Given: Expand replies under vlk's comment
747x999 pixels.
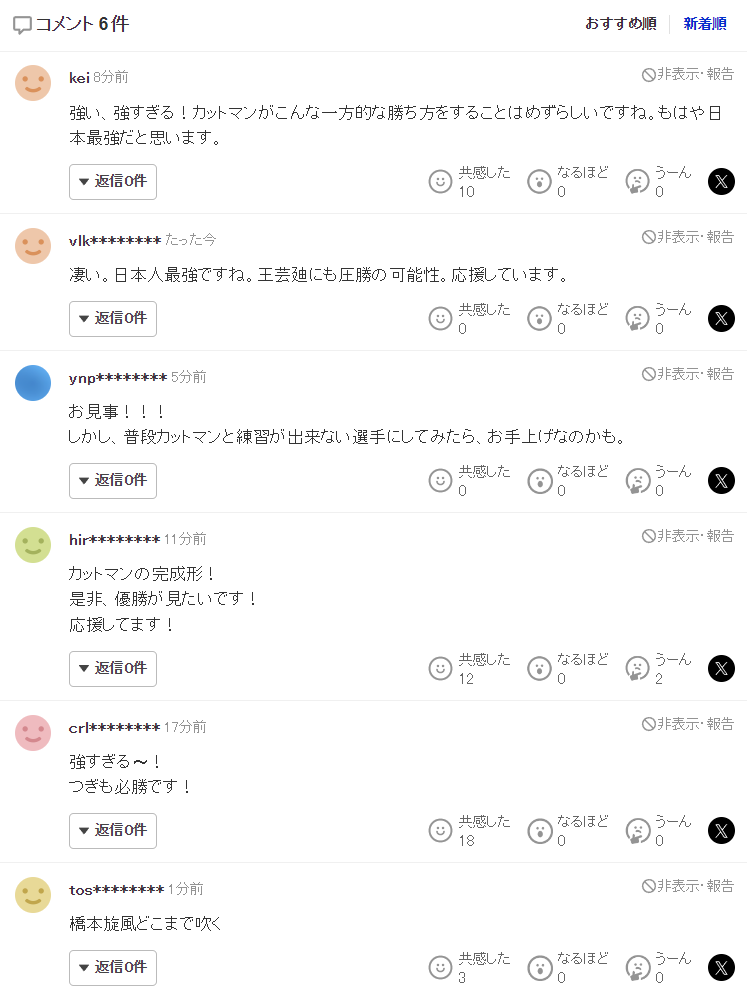Looking at the screenshot, I should pyautogui.click(x=113, y=319).
